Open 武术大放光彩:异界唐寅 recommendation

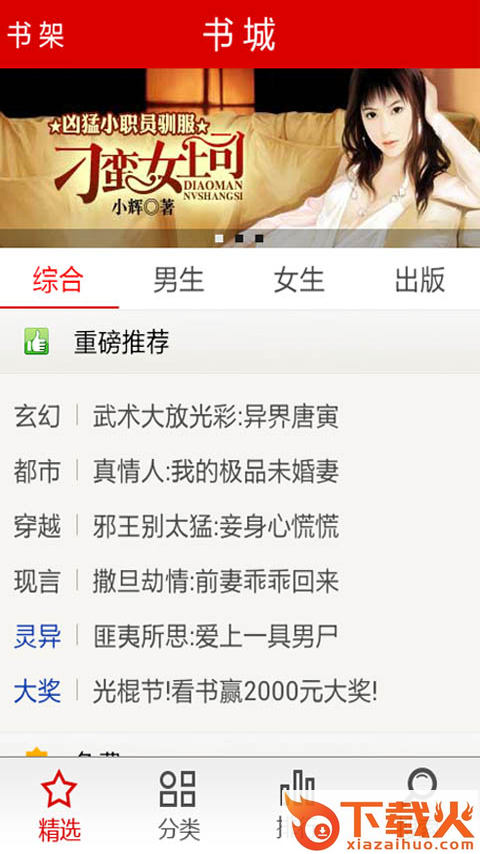coord(216,417)
